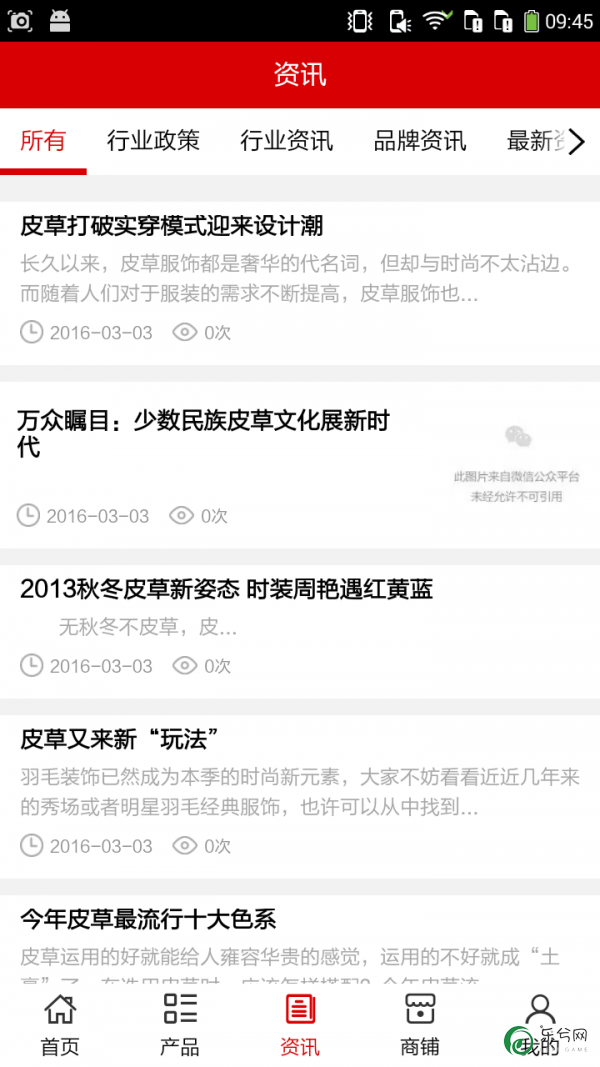
Task: Open the 产品 products tab
Action: pos(180,1025)
